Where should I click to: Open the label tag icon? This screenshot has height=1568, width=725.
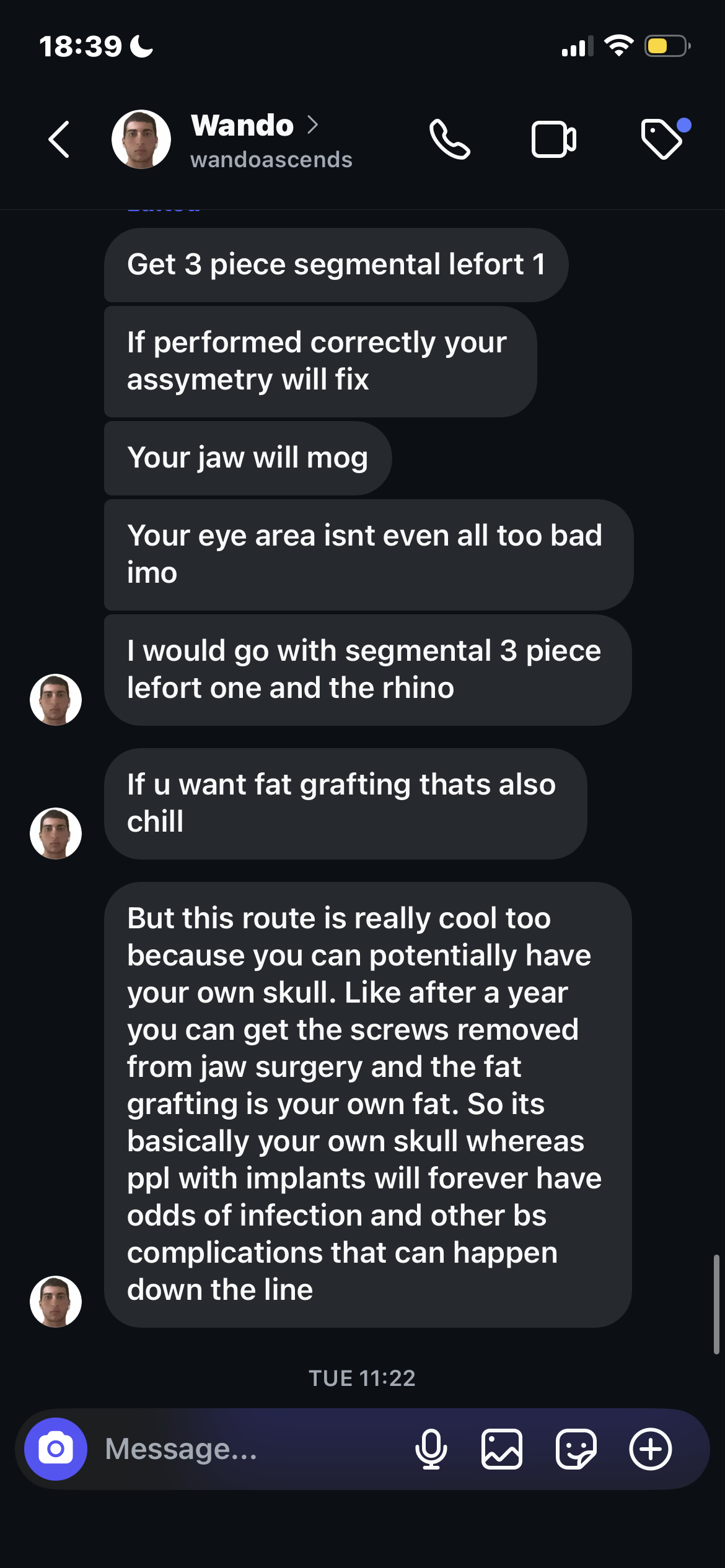[x=662, y=139]
